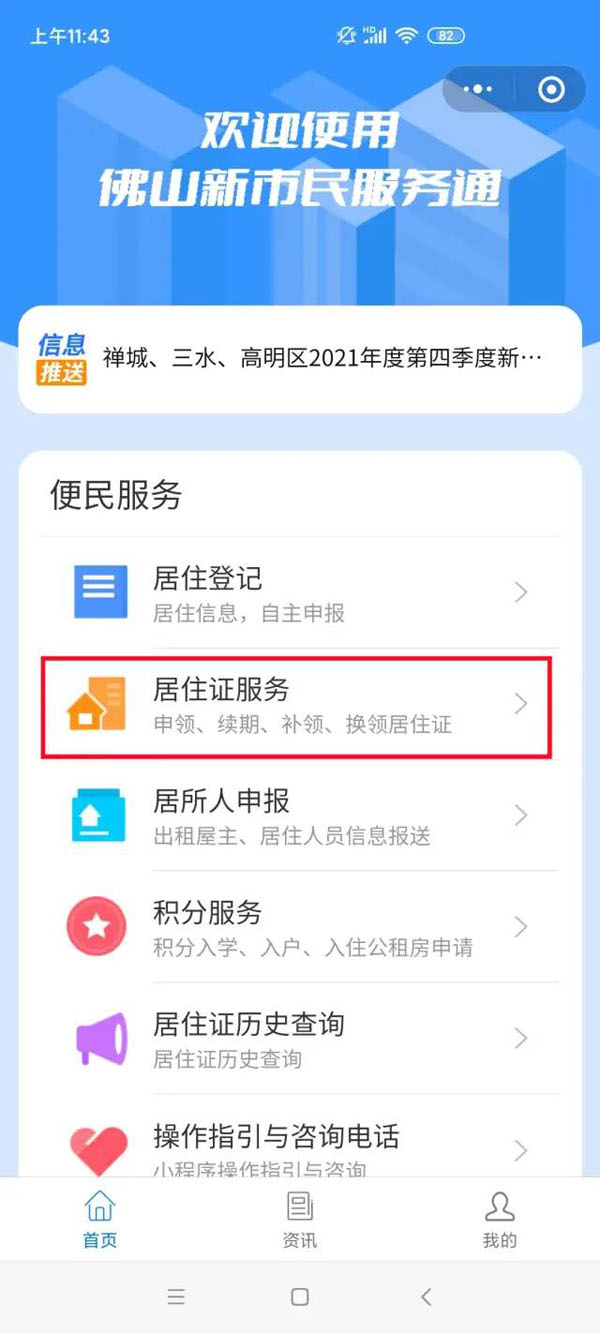Open the mini program more options menu

click(x=478, y=90)
